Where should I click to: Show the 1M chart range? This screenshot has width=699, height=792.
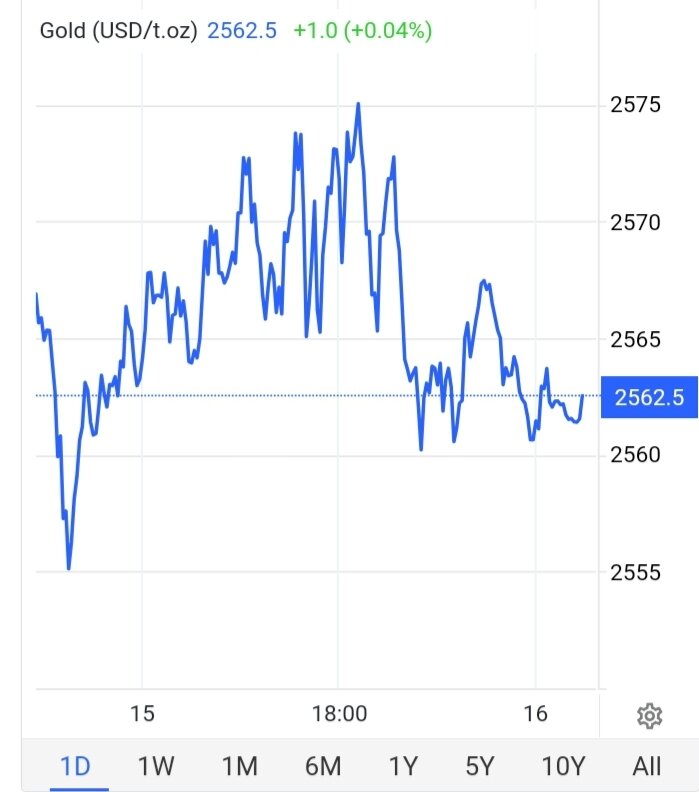coord(239,766)
